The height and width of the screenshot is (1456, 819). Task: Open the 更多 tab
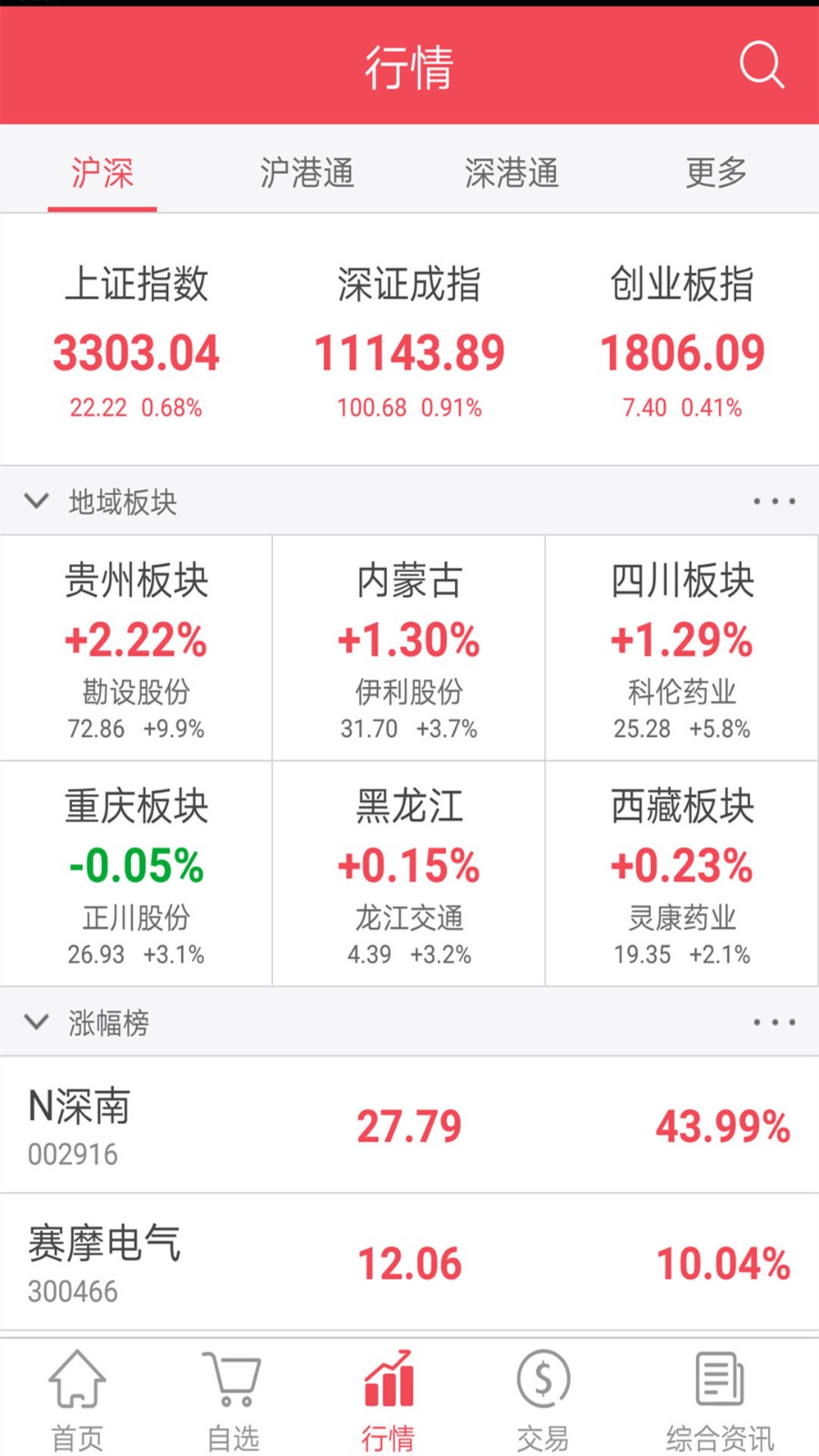click(716, 173)
